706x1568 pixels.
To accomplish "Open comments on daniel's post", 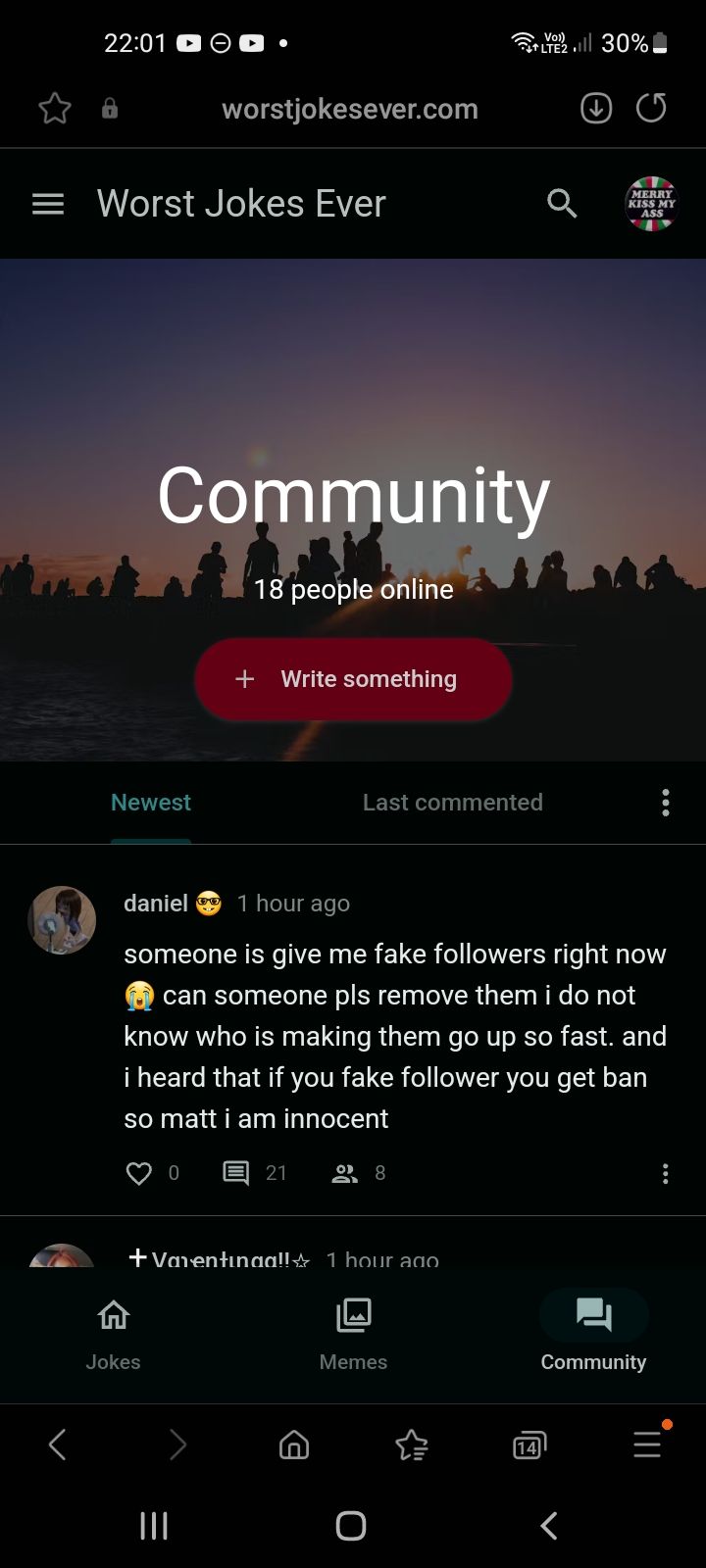I will [x=236, y=1173].
